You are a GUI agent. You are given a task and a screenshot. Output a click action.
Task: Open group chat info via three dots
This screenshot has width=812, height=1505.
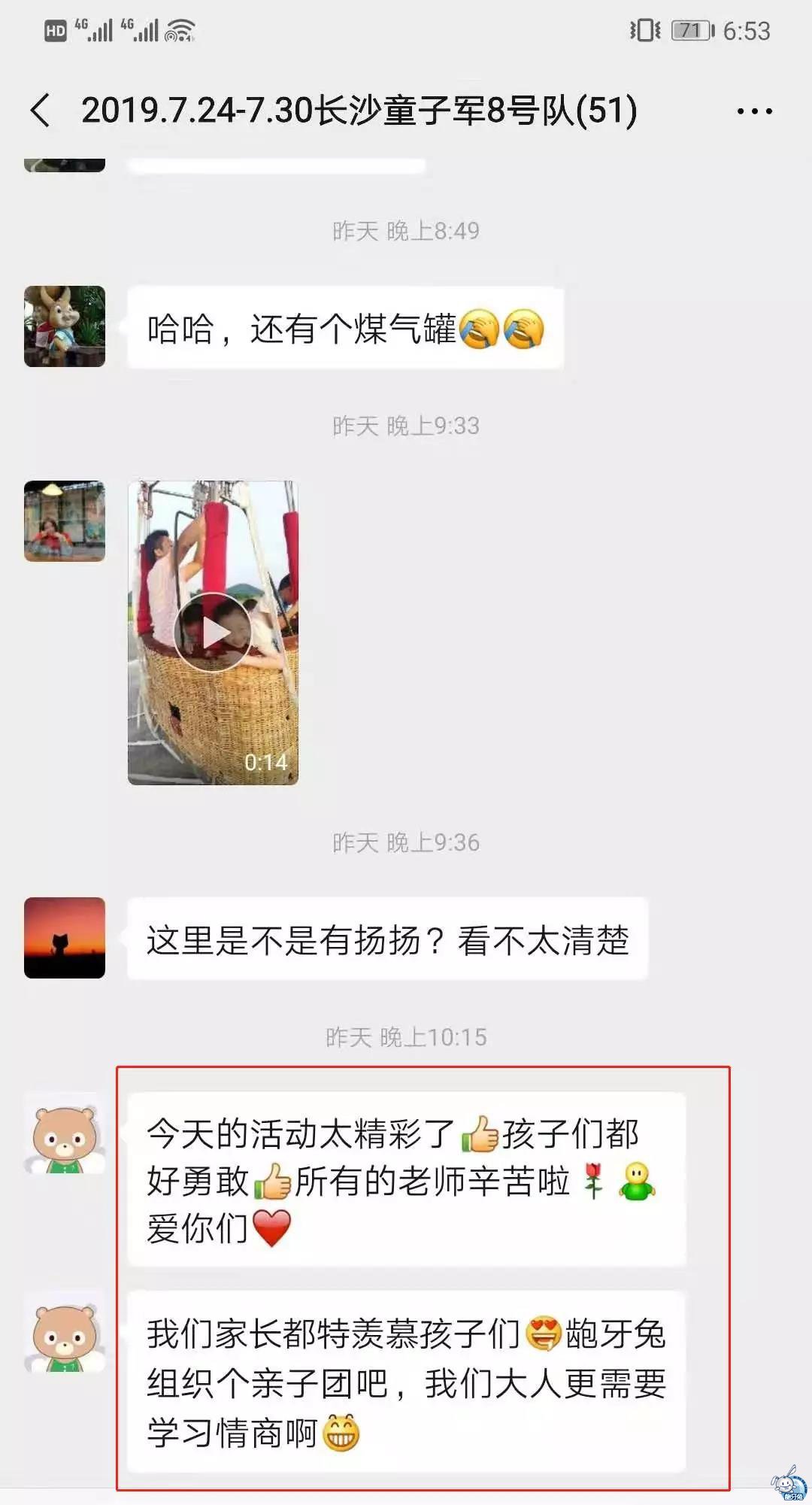[754, 111]
